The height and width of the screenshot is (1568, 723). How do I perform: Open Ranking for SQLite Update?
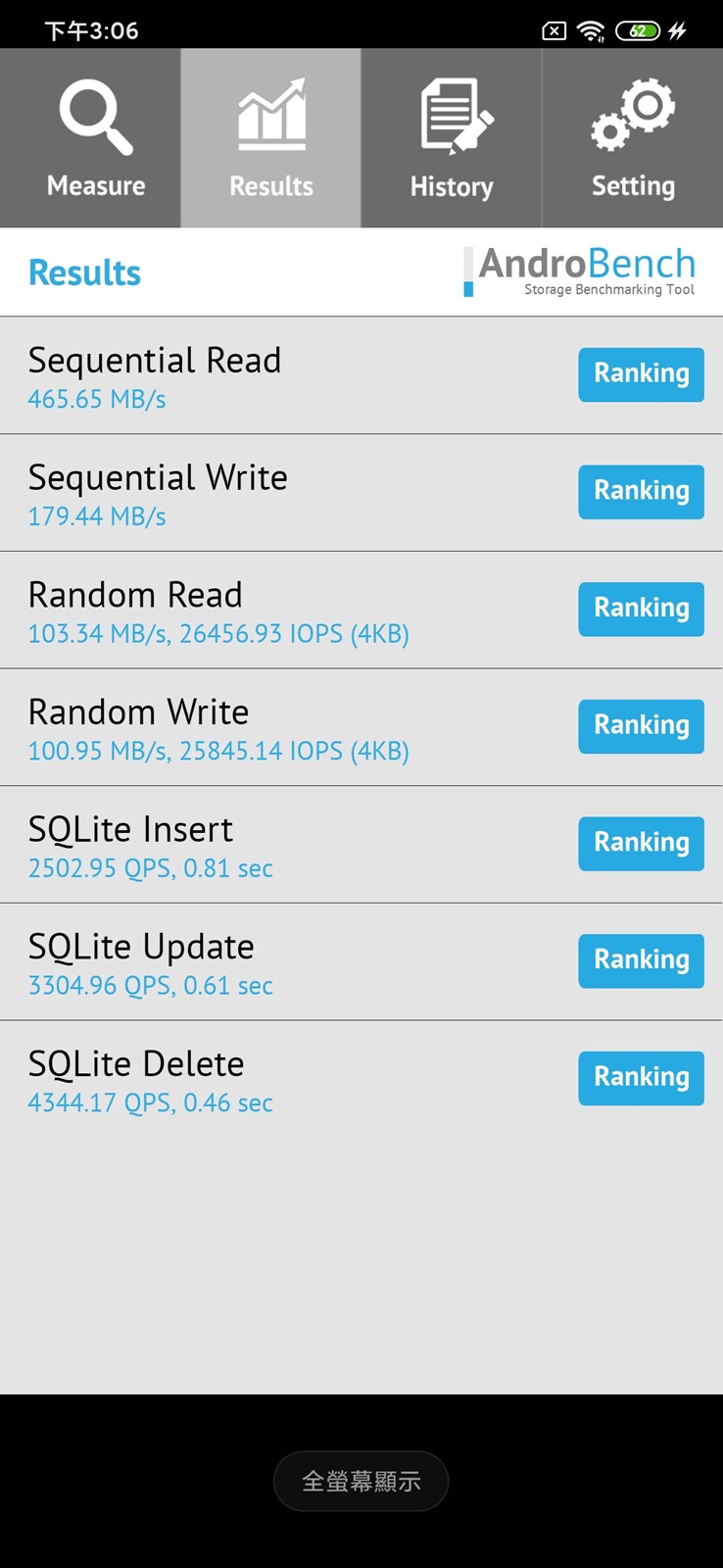(x=641, y=960)
